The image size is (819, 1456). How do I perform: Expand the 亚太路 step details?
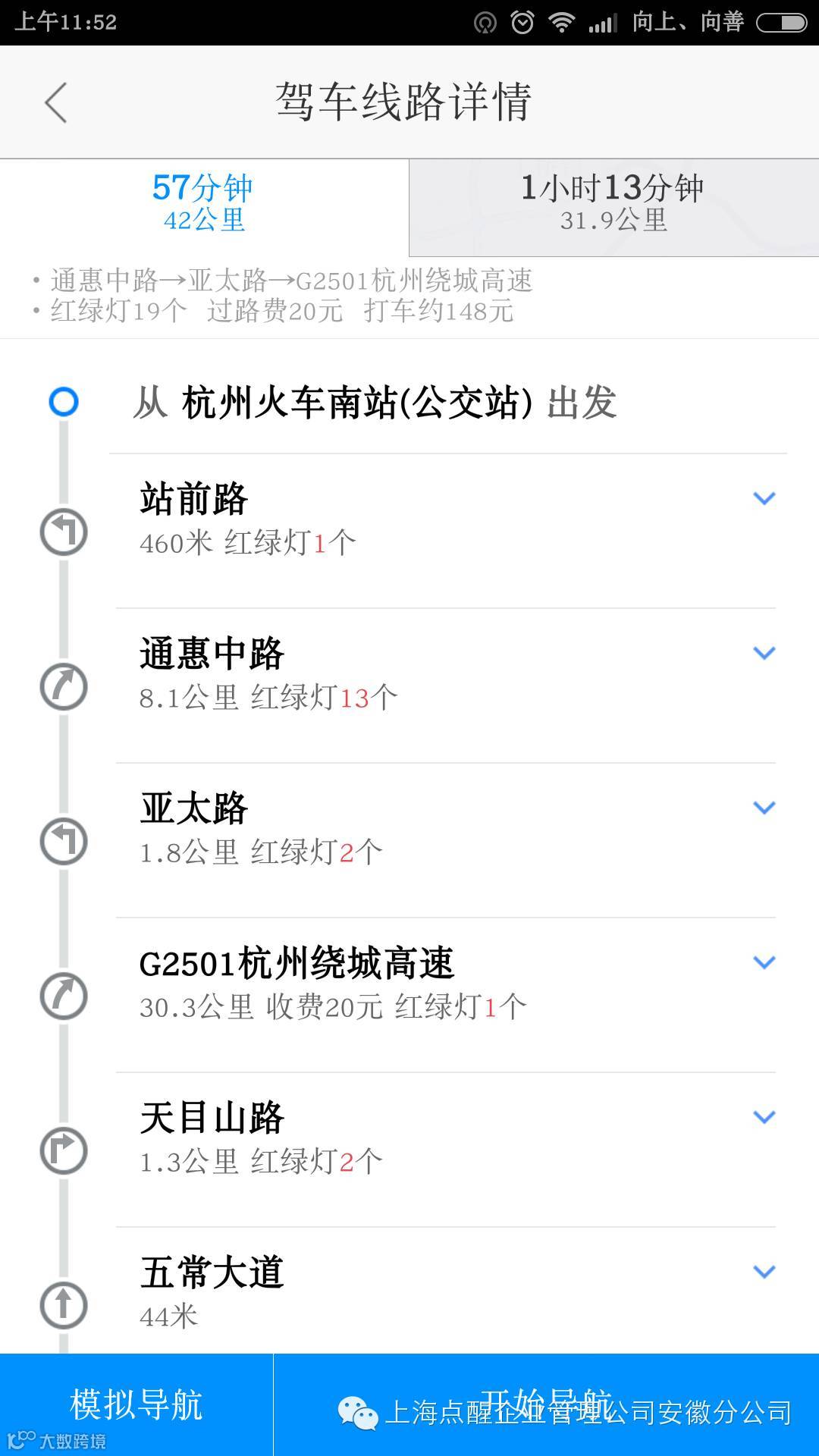[764, 808]
